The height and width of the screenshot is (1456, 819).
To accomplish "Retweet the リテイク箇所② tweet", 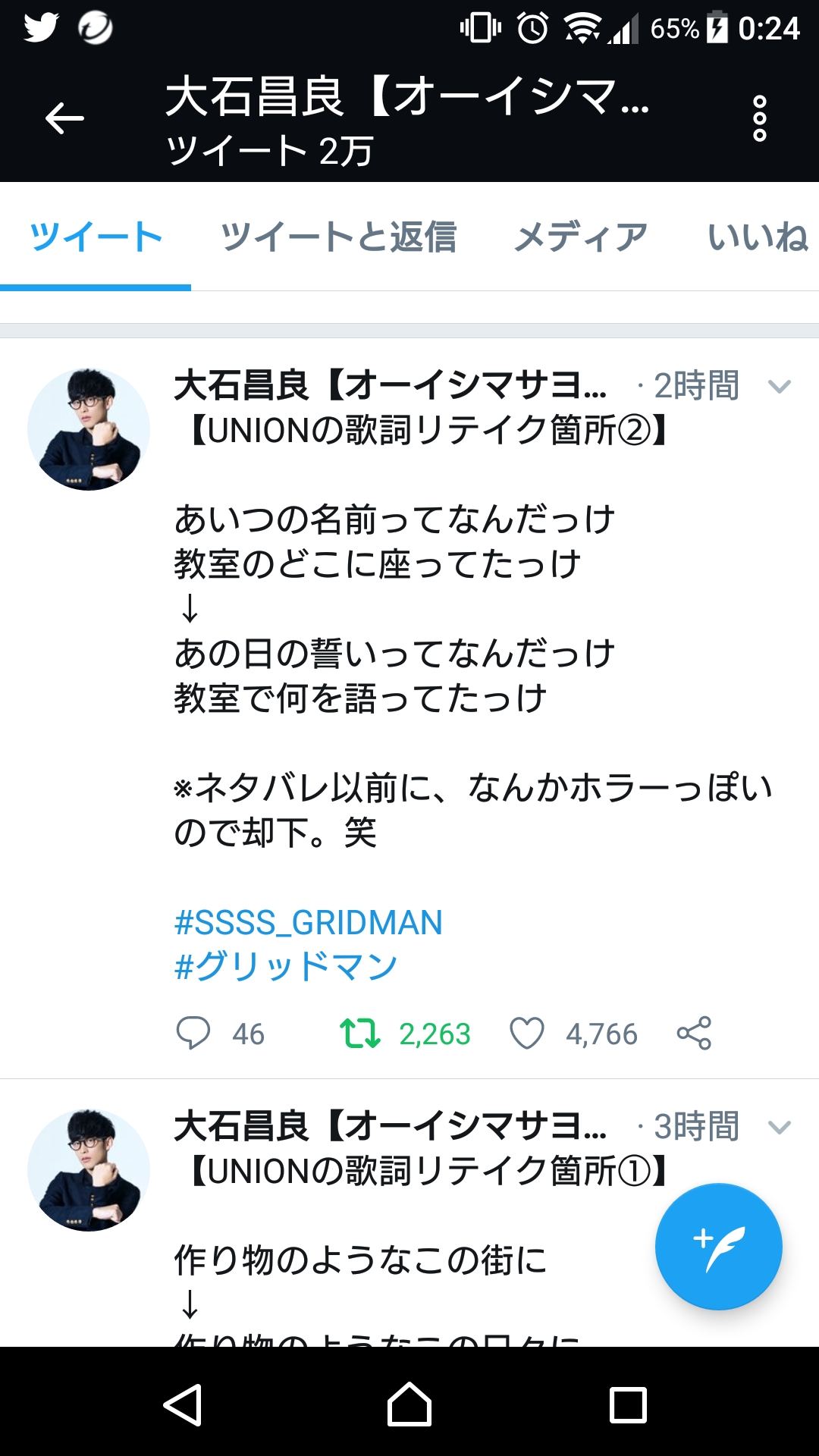I will click(360, 1033).
